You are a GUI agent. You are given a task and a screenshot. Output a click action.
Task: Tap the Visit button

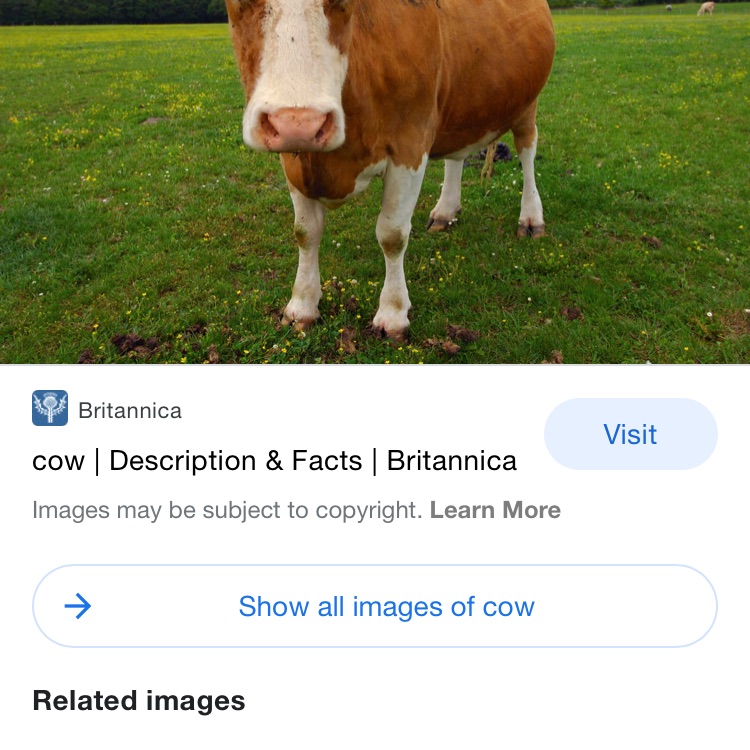point(630,434)
